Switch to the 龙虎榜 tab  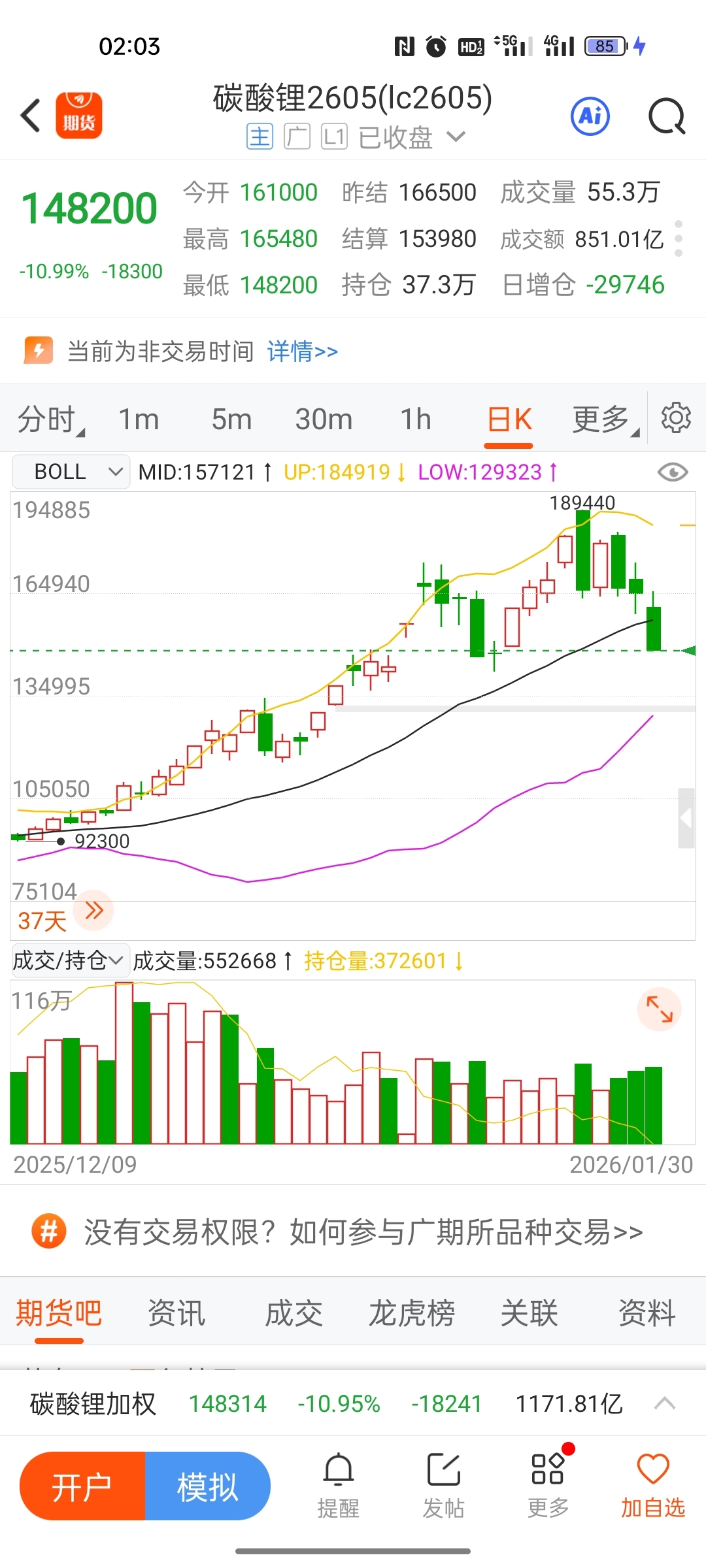412,1313
